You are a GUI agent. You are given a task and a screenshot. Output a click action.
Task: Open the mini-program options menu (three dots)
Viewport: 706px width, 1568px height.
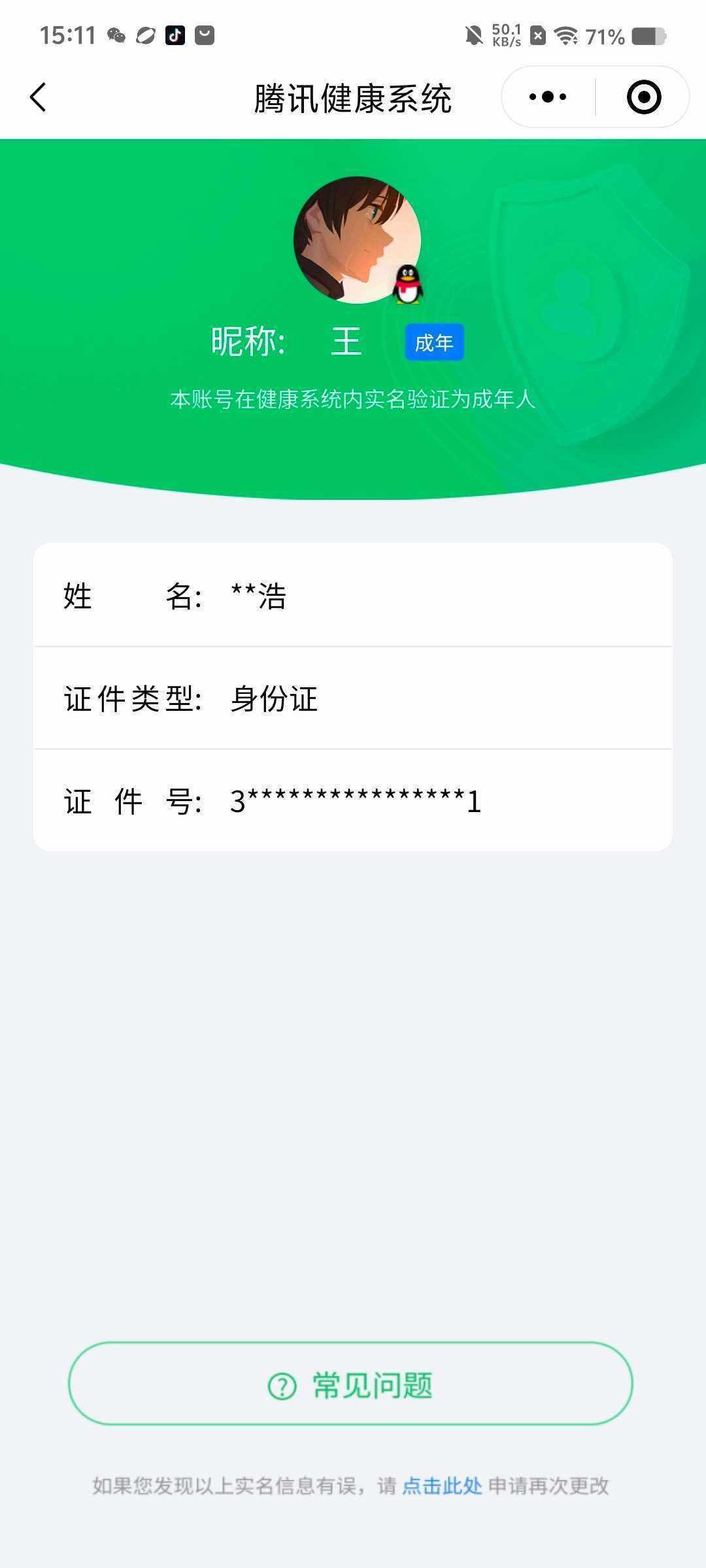point(546,96)
